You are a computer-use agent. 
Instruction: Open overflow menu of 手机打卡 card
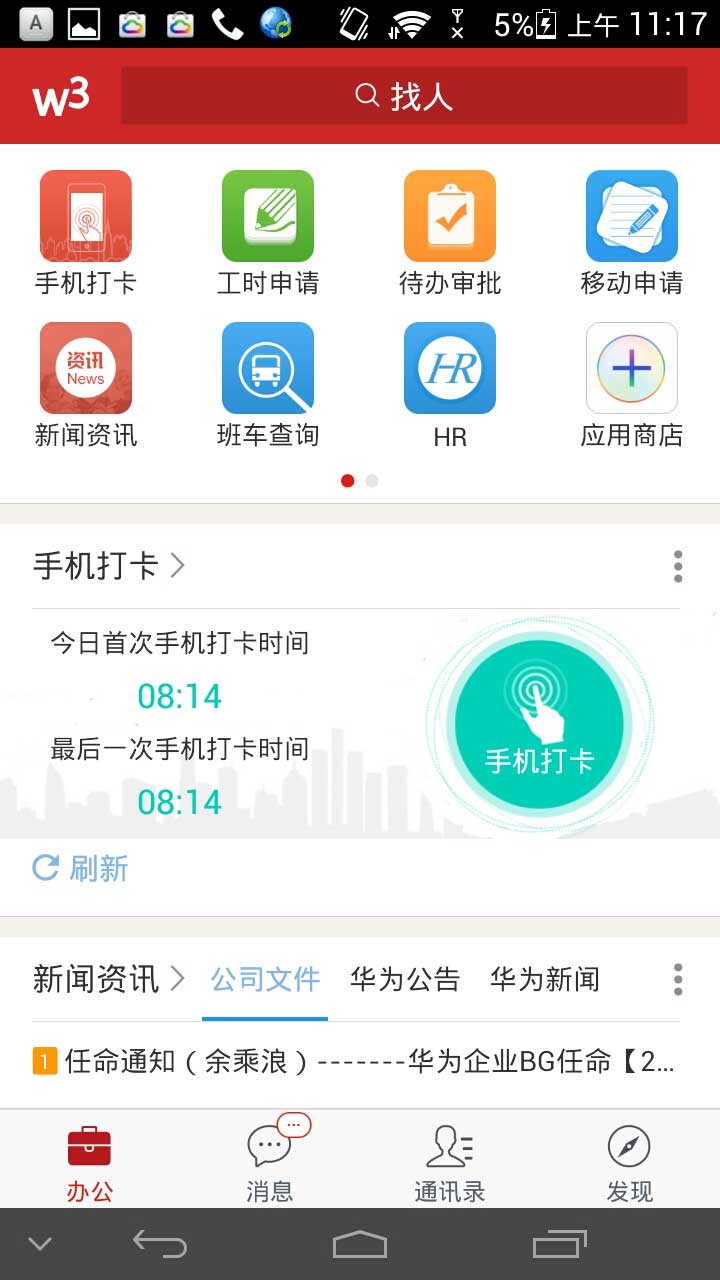pos(678,567)
